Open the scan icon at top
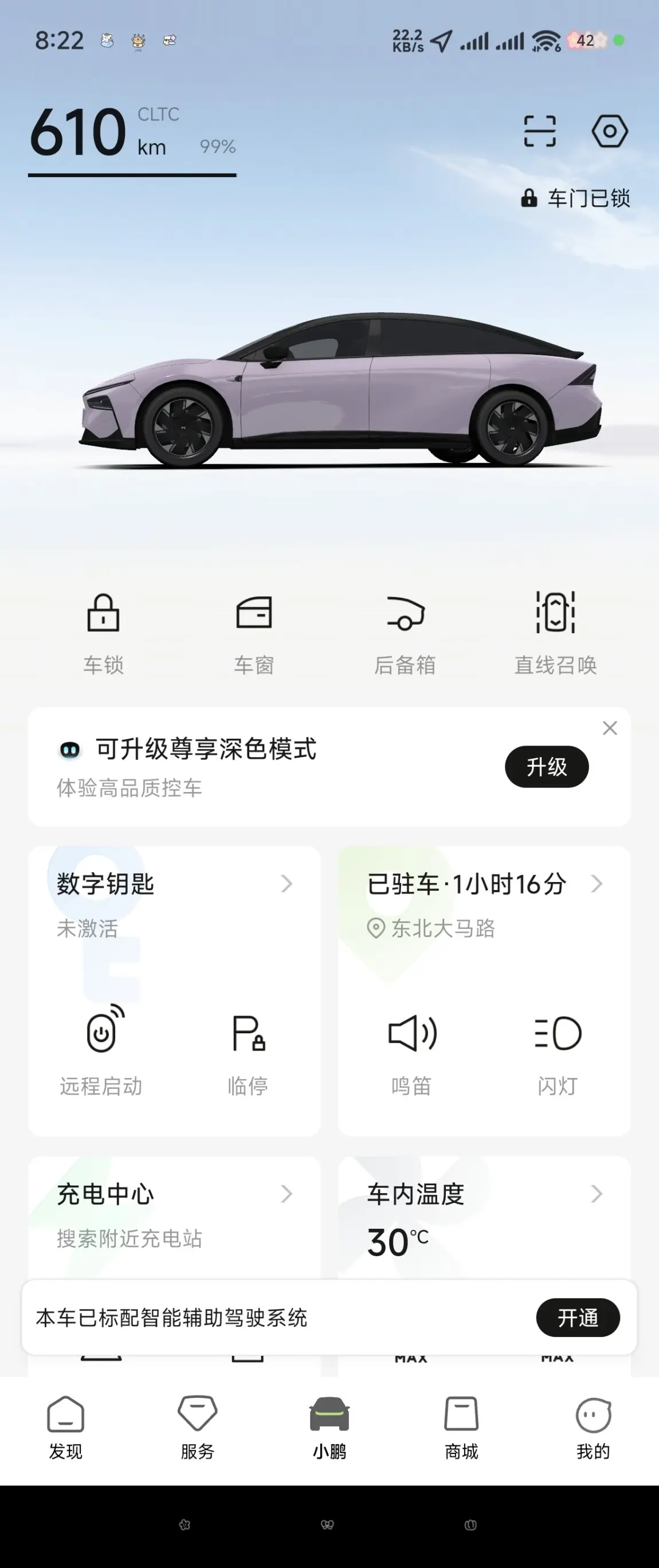 (539, 131)
